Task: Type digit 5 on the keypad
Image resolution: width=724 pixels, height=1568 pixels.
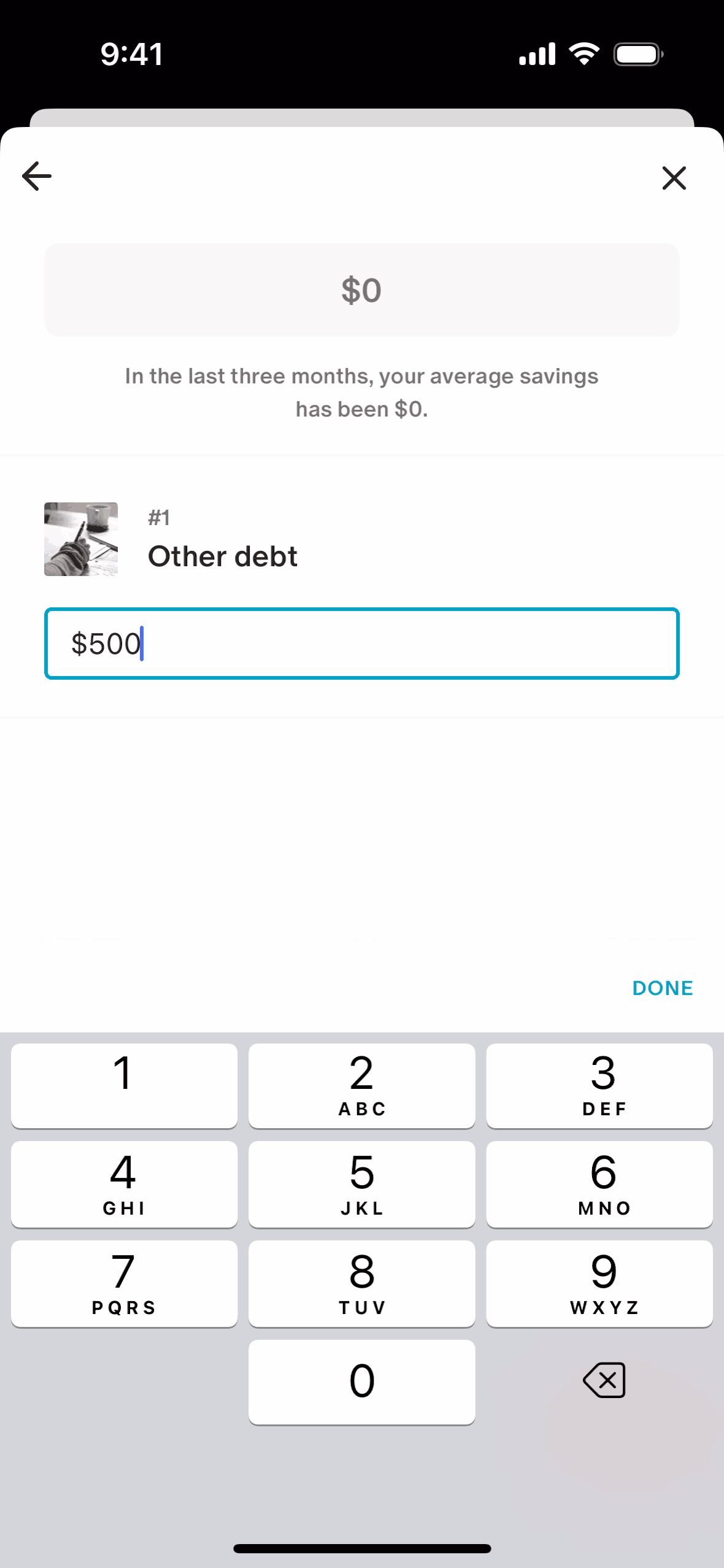Action: [x=361, y=1184]
